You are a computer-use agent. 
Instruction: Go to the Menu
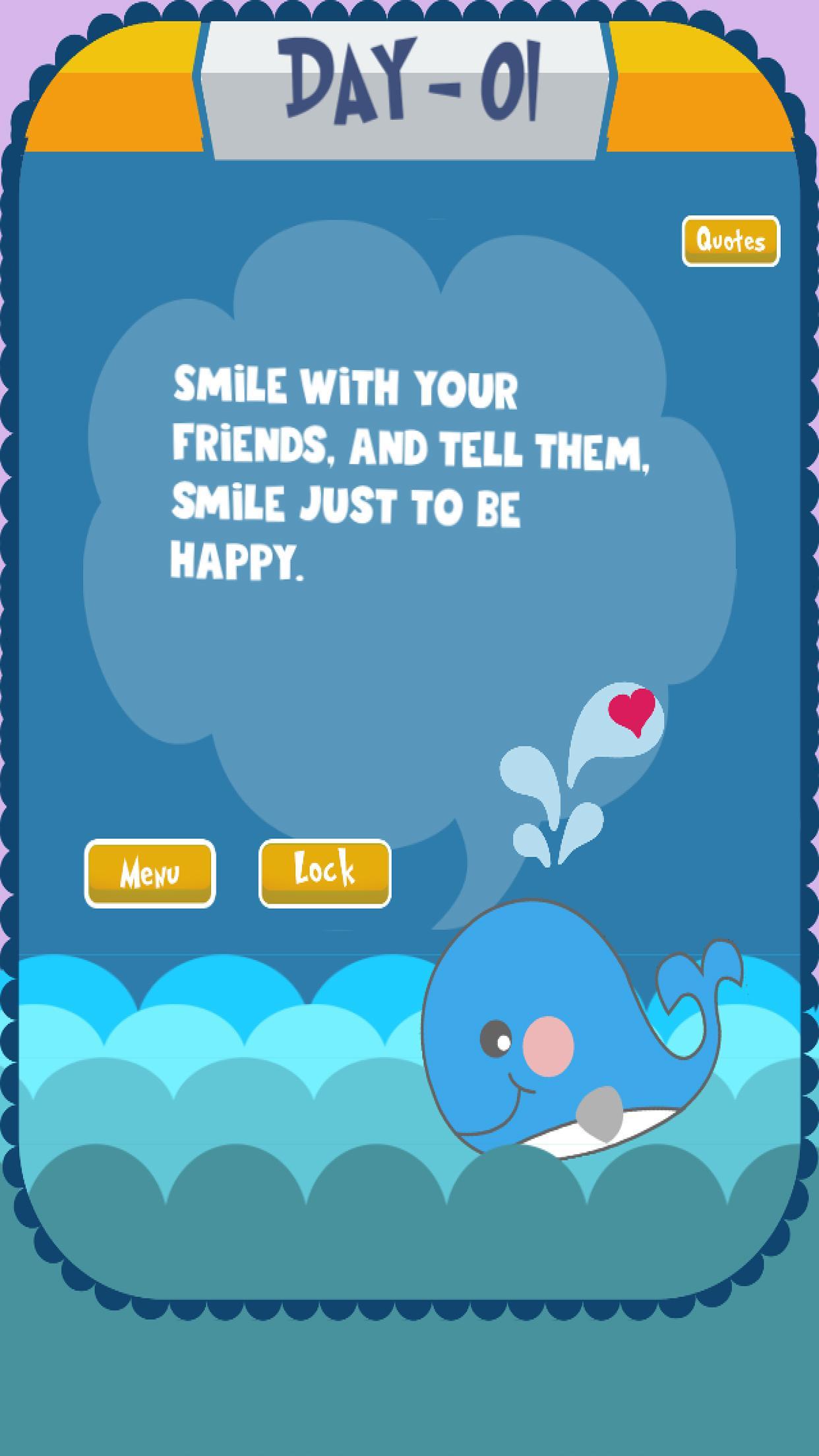pyautogui.click(x=150, y=874)
